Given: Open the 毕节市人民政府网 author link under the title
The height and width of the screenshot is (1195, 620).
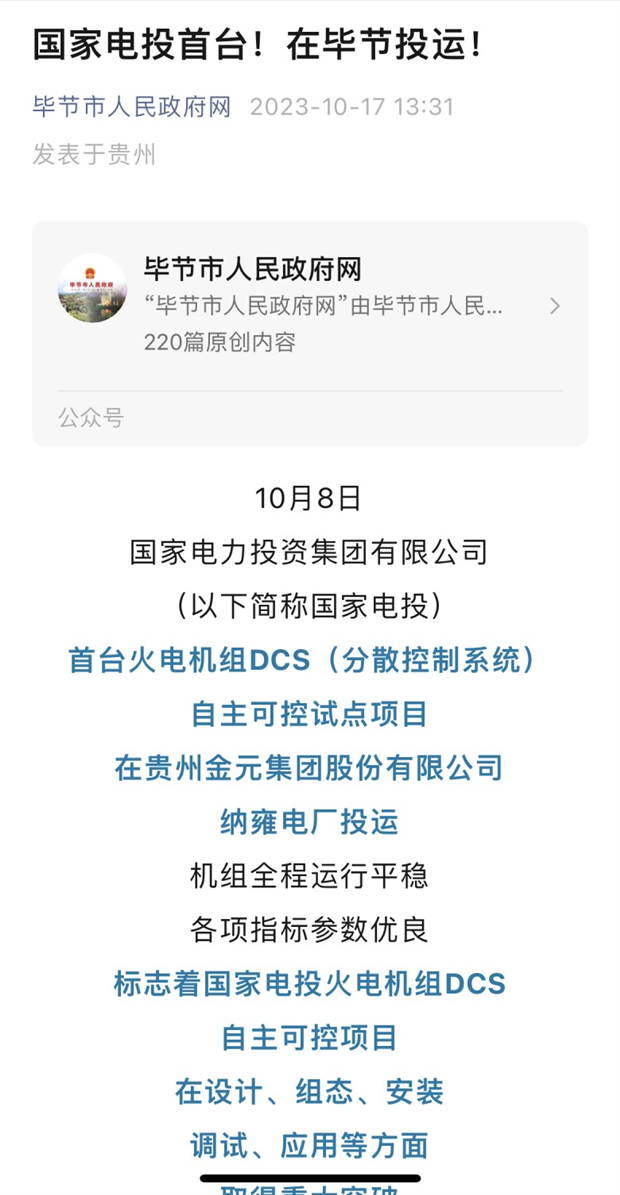Looking at the screenshot, I should [132, 107].
